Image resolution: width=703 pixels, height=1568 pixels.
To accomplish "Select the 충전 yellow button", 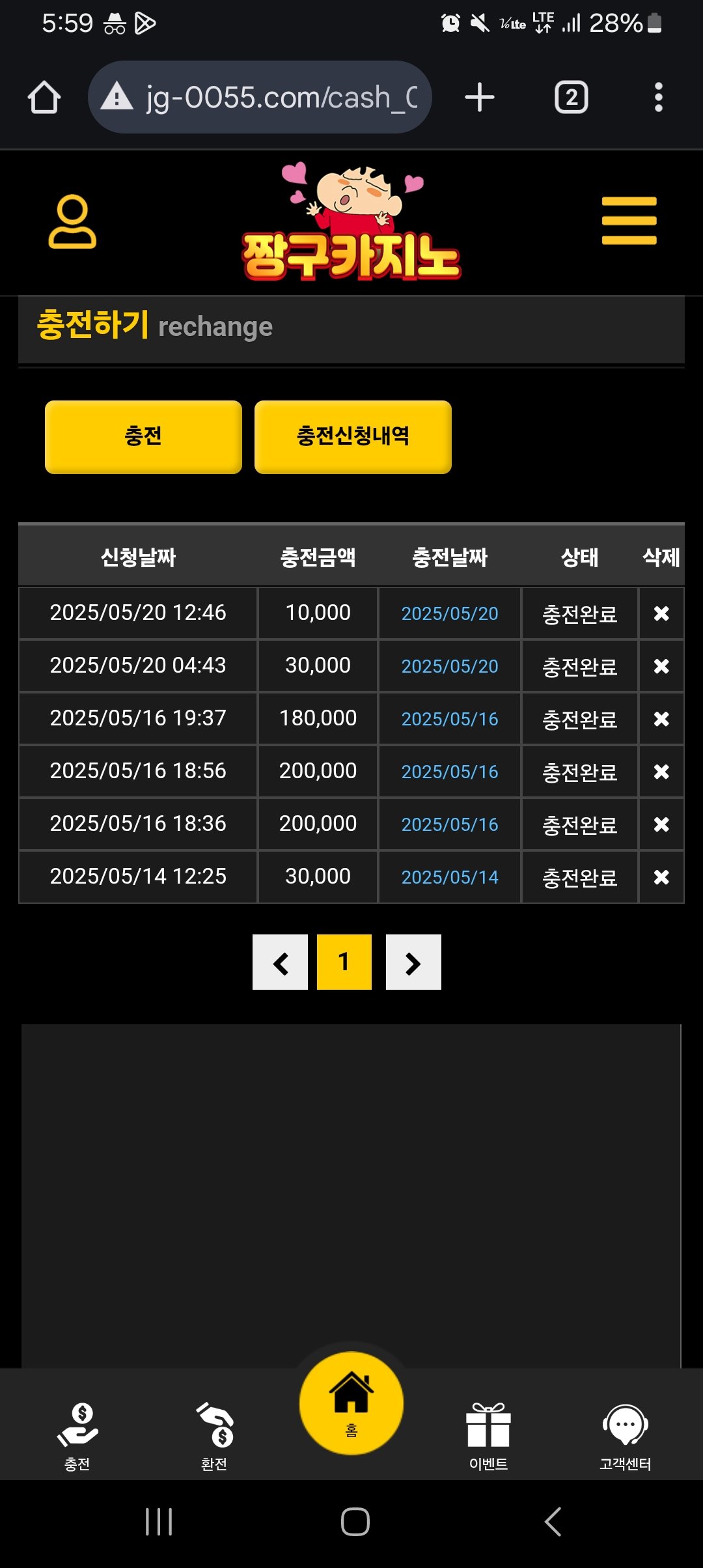I will tap(143, 436).
